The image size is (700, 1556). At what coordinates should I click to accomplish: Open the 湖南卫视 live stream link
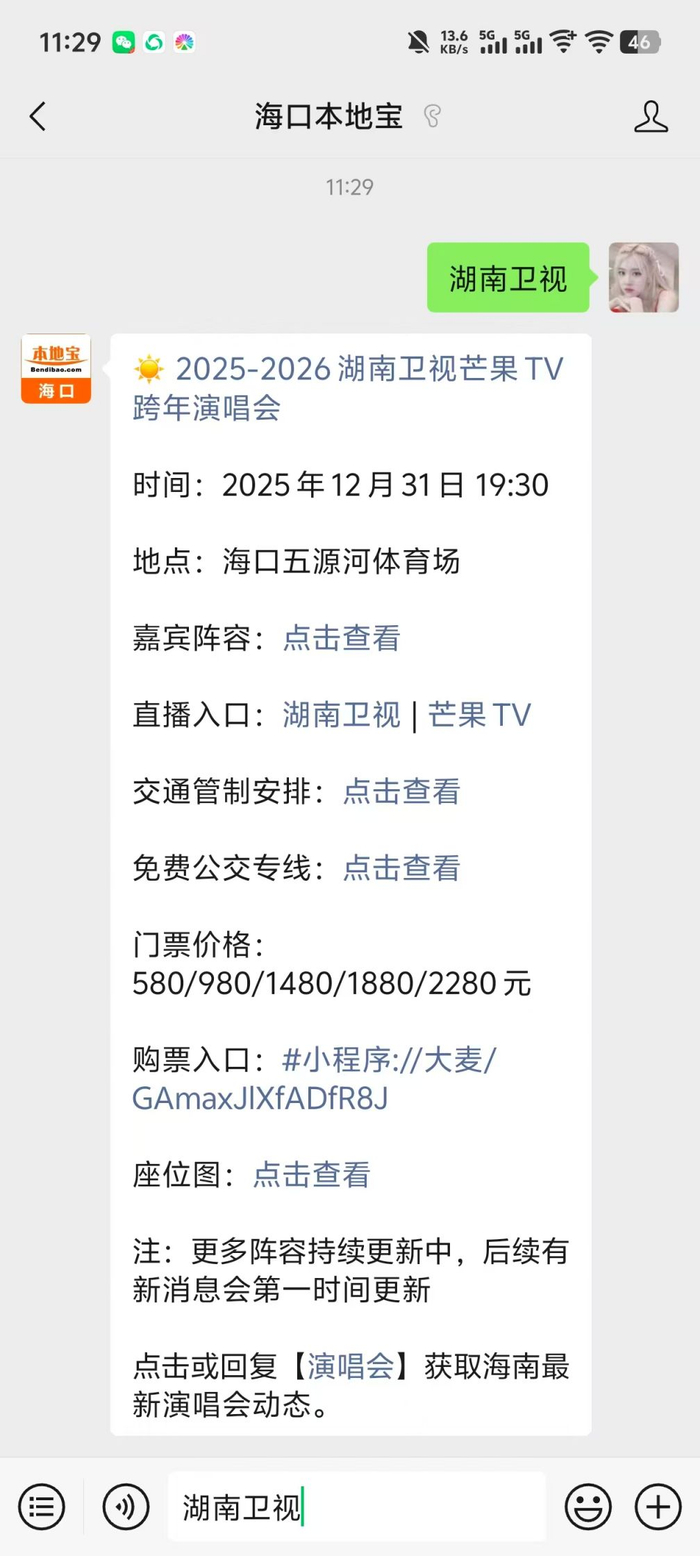(341, 715)
